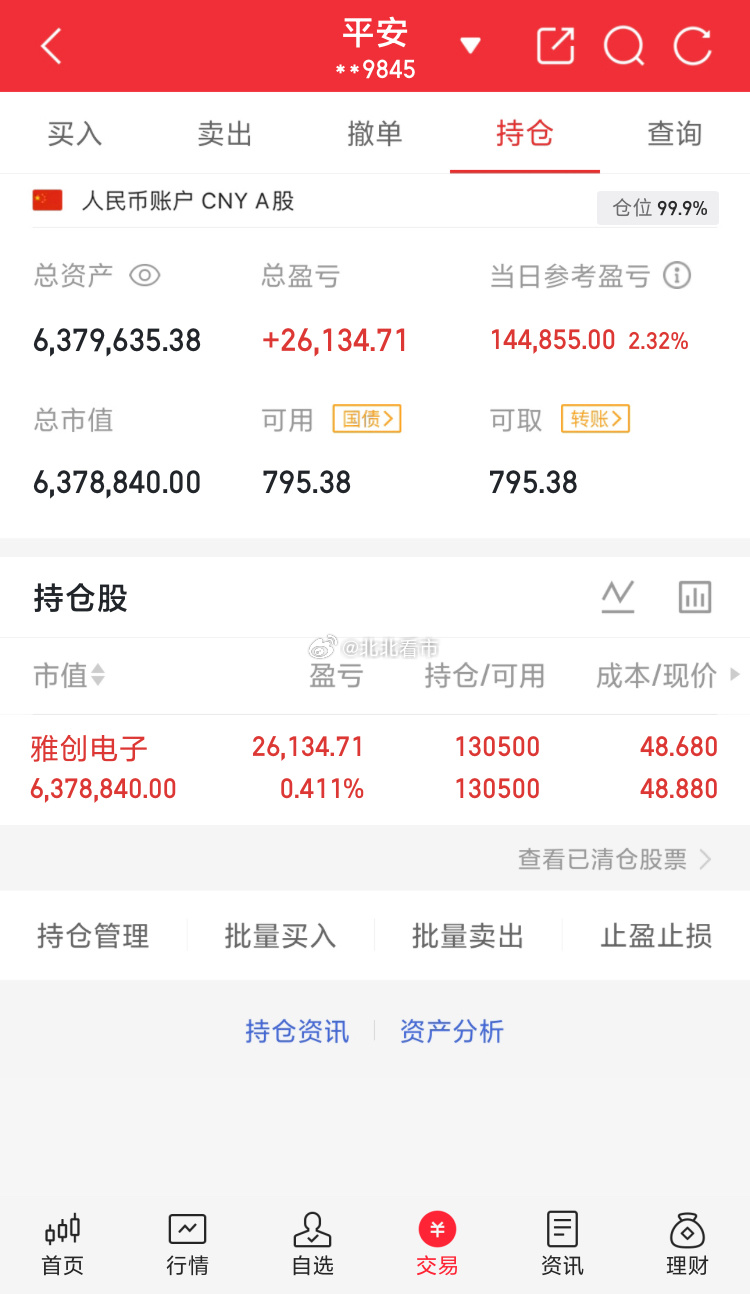The image size is (750, 1294).
Task: Tap the back arrow in the title bar
Action: pos(50,45)
